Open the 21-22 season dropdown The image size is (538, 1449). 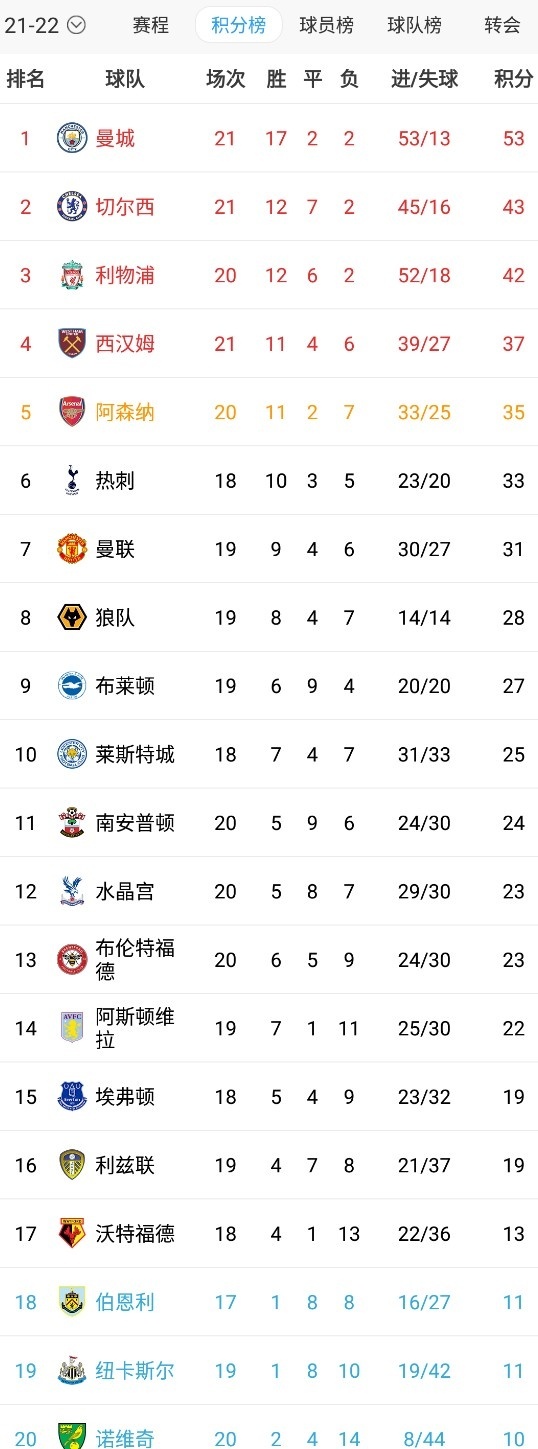point(45,25)
